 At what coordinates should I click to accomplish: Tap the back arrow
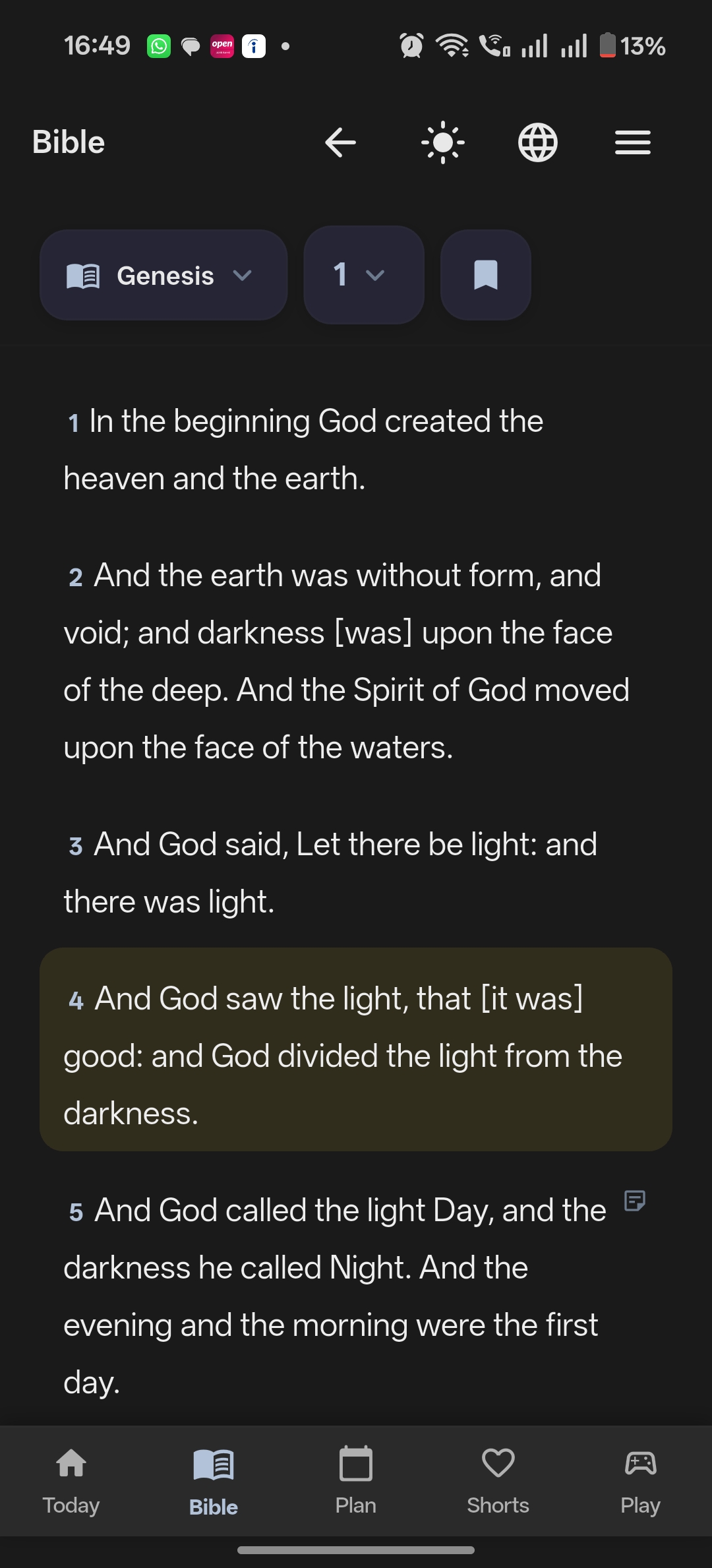pos(339,142)
